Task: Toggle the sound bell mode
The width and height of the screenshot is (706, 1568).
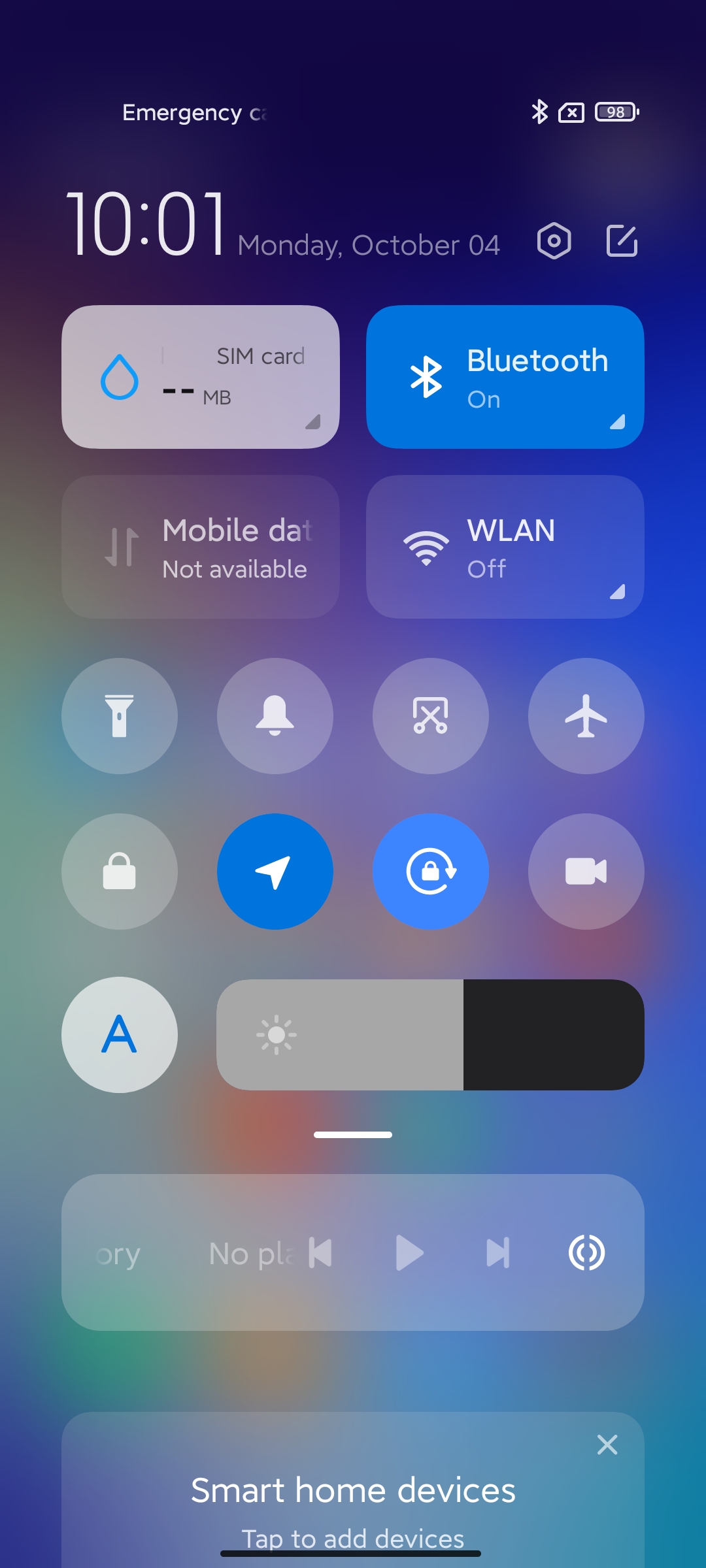Action: pos(275,716)
